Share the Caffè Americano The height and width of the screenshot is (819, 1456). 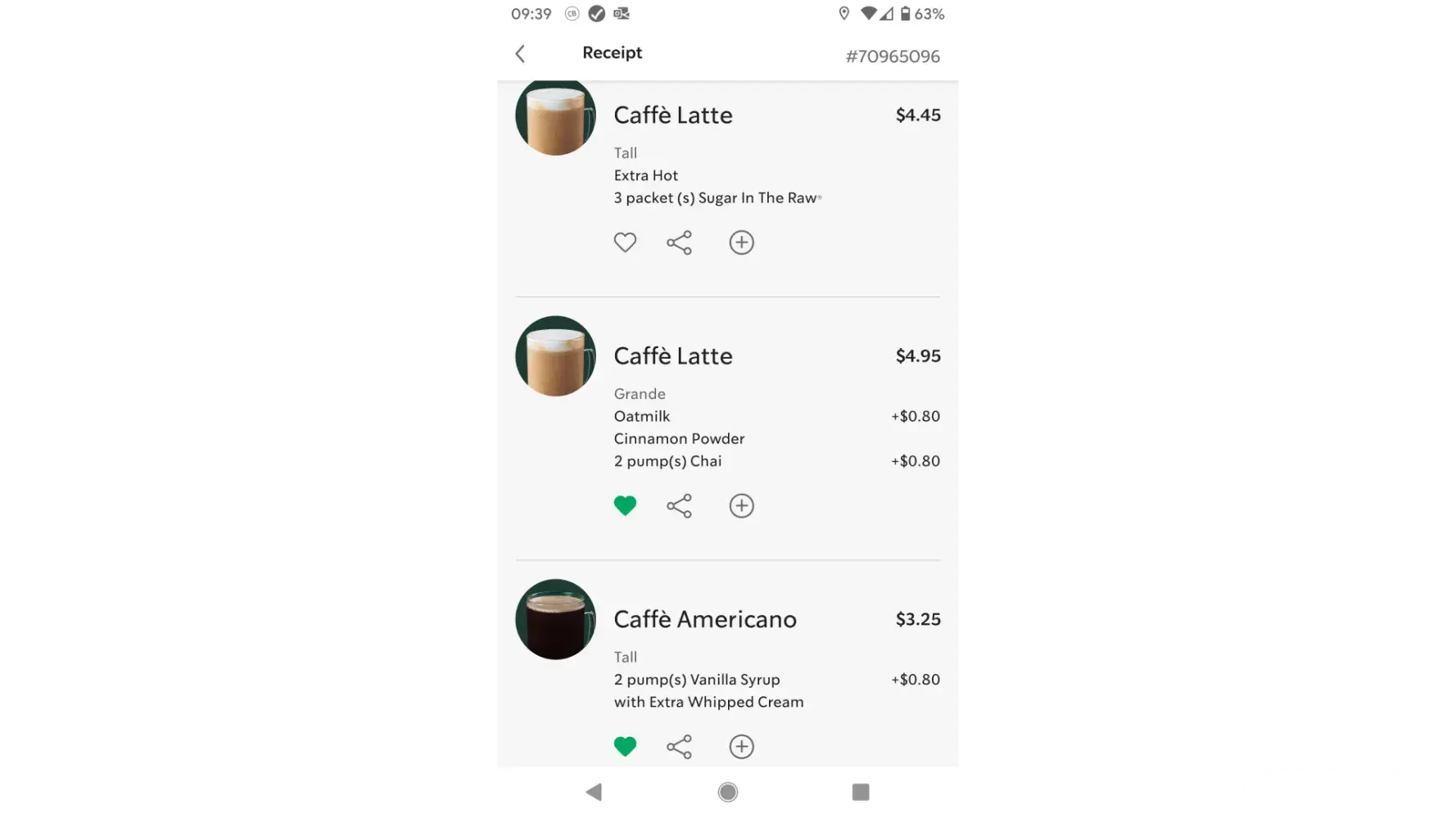pyautogui.click(x=679, y=746)
